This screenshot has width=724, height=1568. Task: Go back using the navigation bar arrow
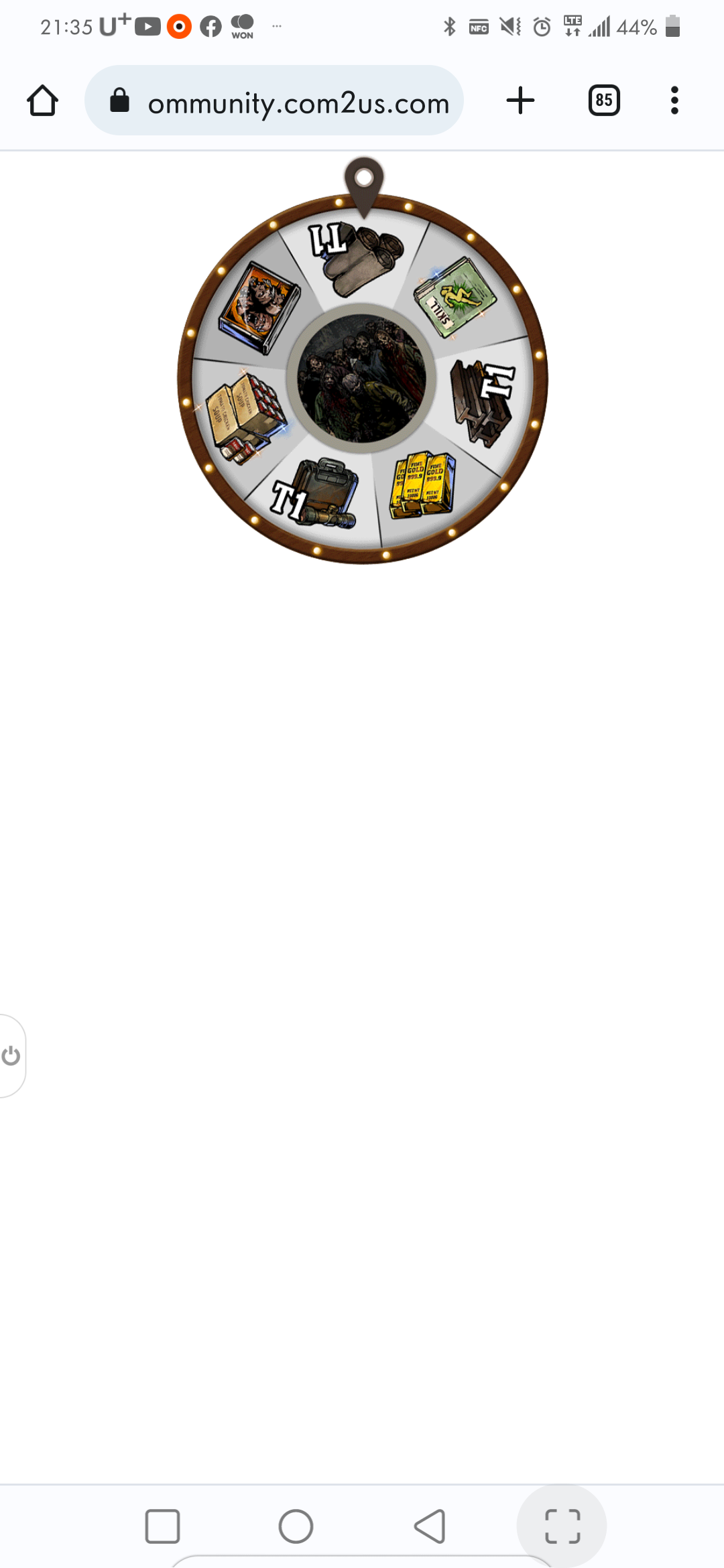[430, 1526]
